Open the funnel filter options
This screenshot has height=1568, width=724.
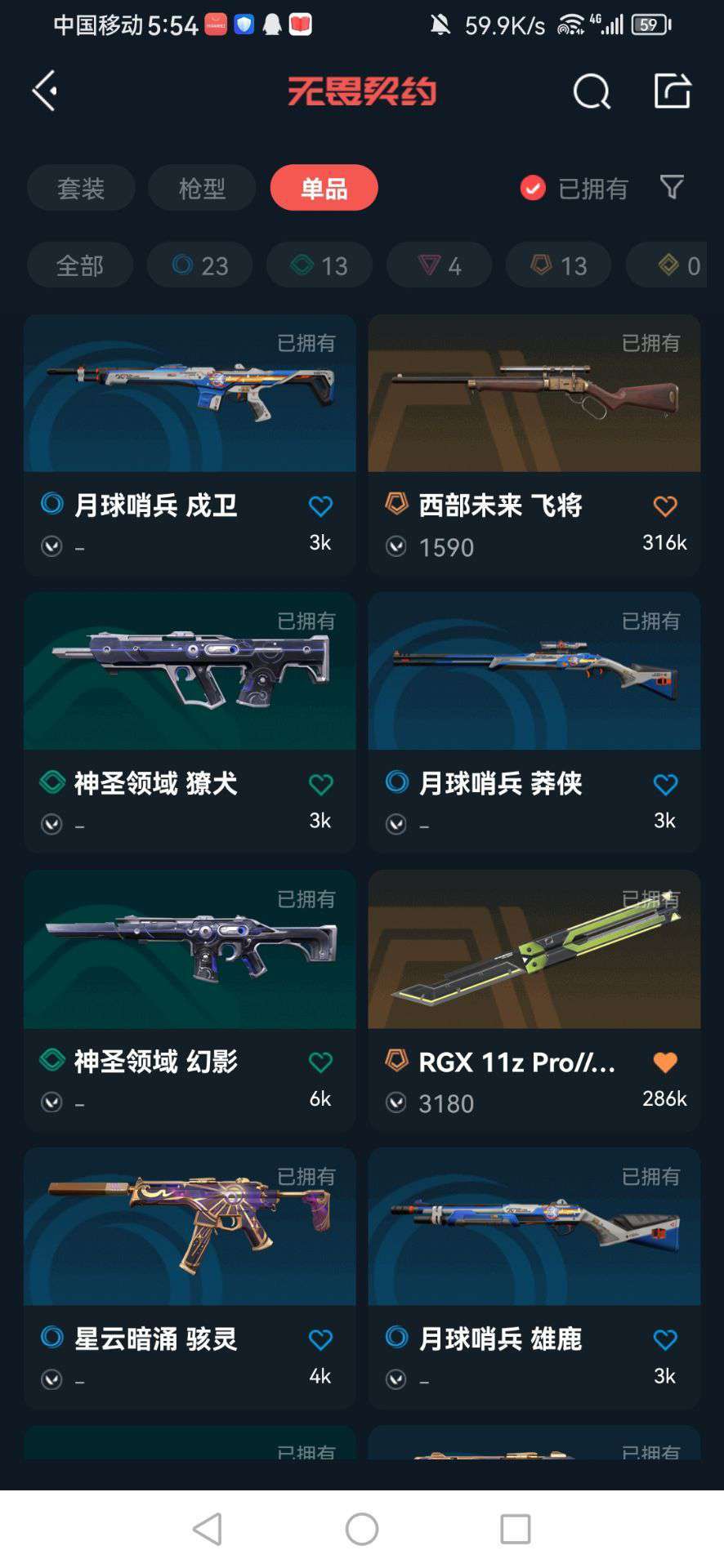[672, 188]
